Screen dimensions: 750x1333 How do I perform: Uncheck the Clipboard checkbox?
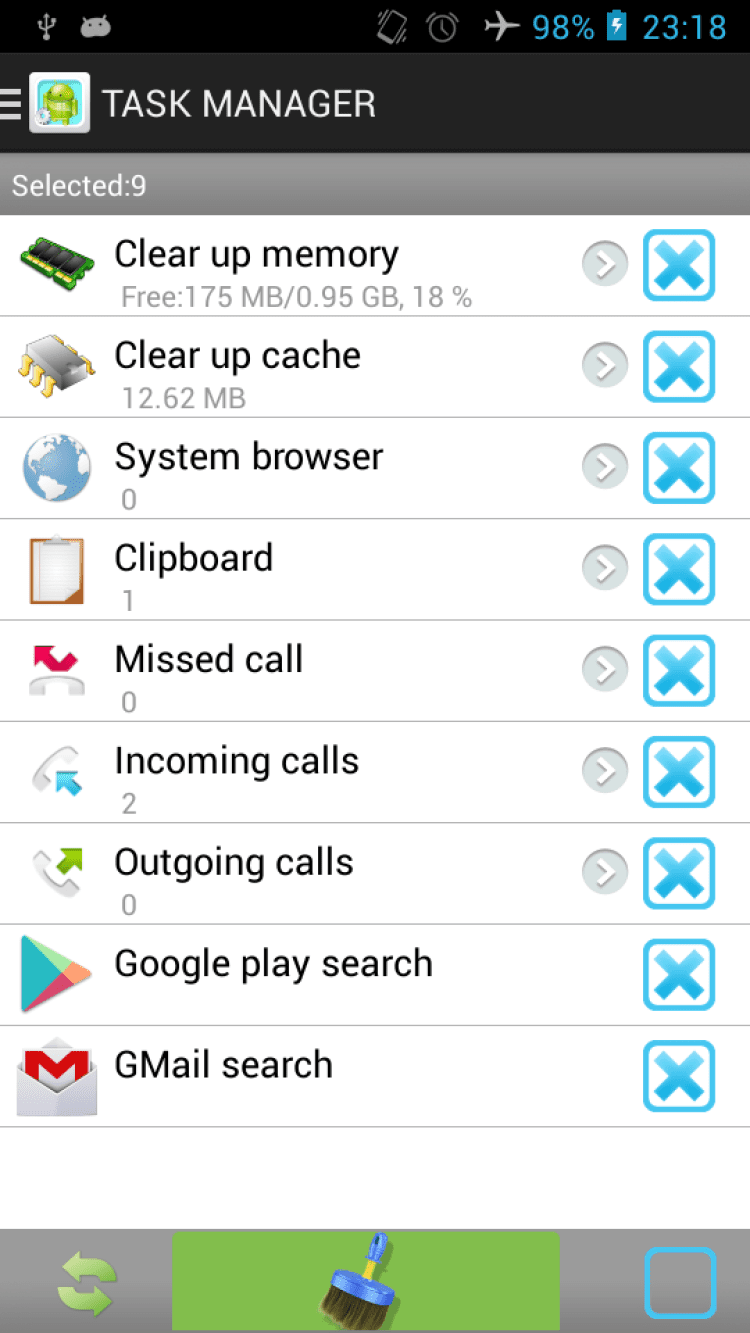point(679,569)
